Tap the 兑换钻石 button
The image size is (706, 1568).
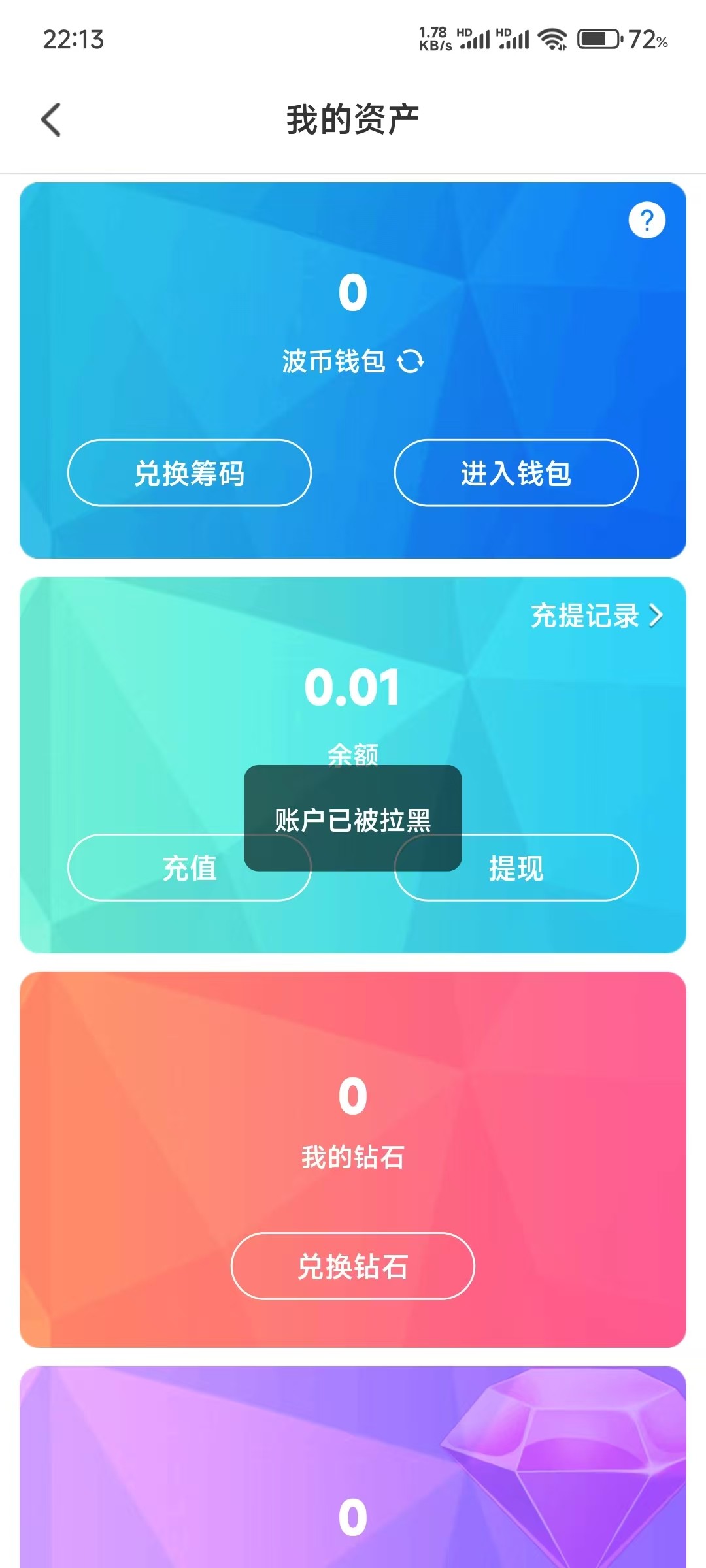coord(353,1266)
